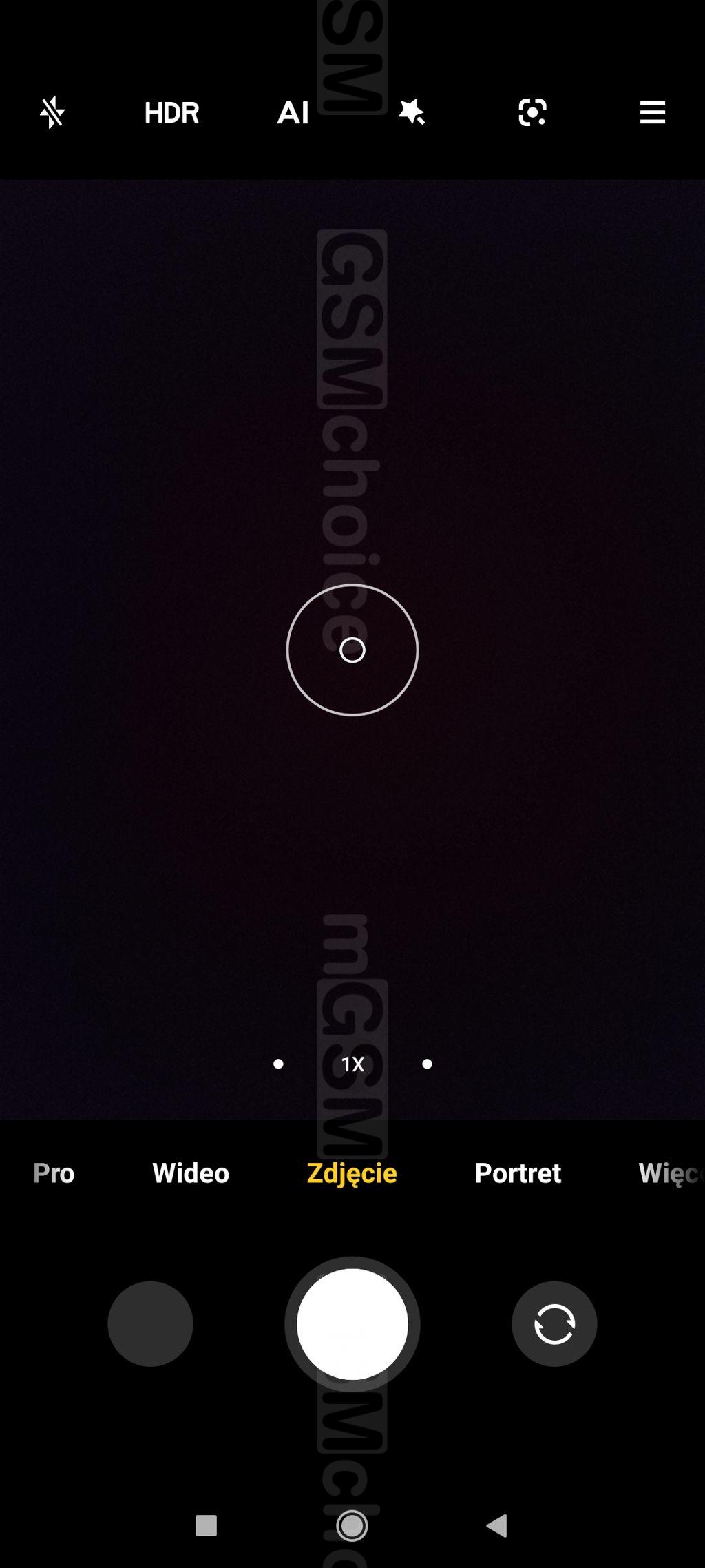The width and height of the screenshot is (705, 1568).
Task: Switch to Wideo mode
Action: click(x=191, y=1173)
